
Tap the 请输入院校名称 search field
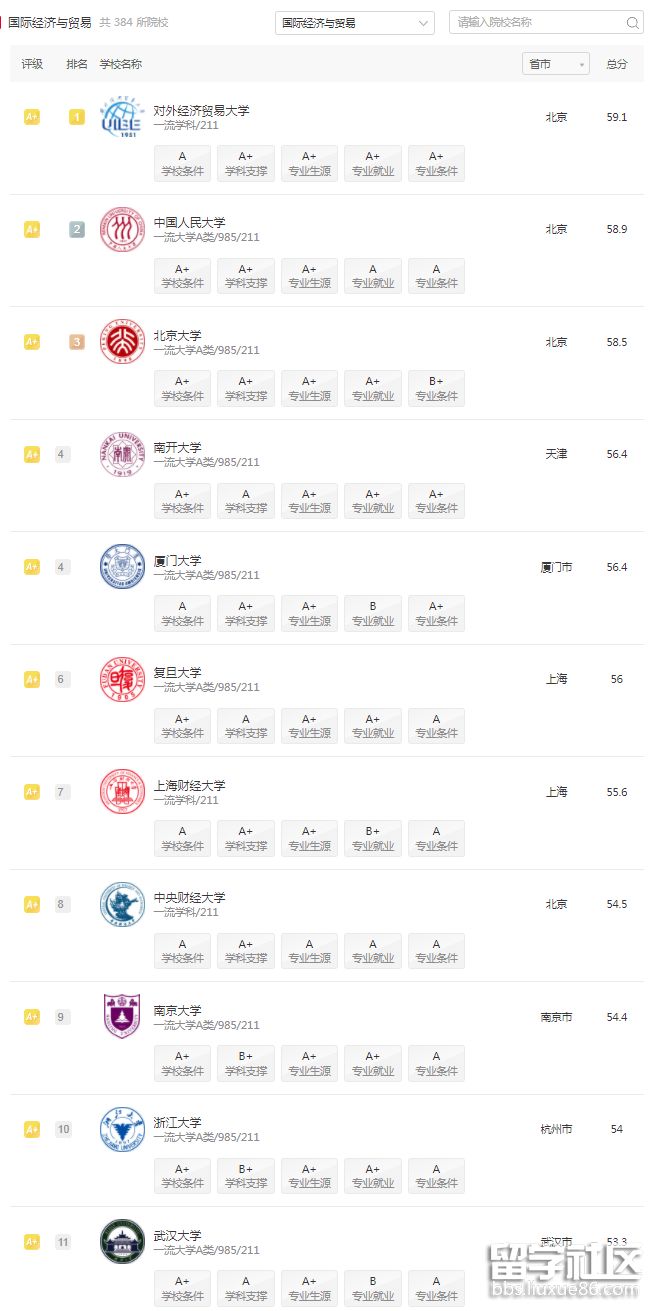pos(535,23)
